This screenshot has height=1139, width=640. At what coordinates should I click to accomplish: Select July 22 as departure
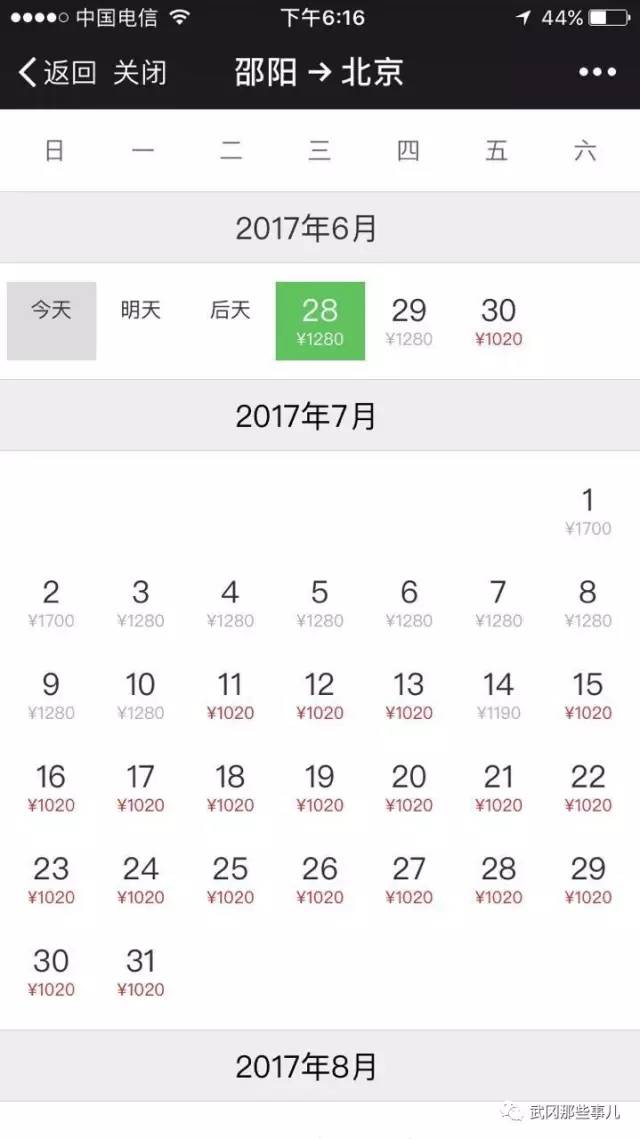[x=588, y=788]
